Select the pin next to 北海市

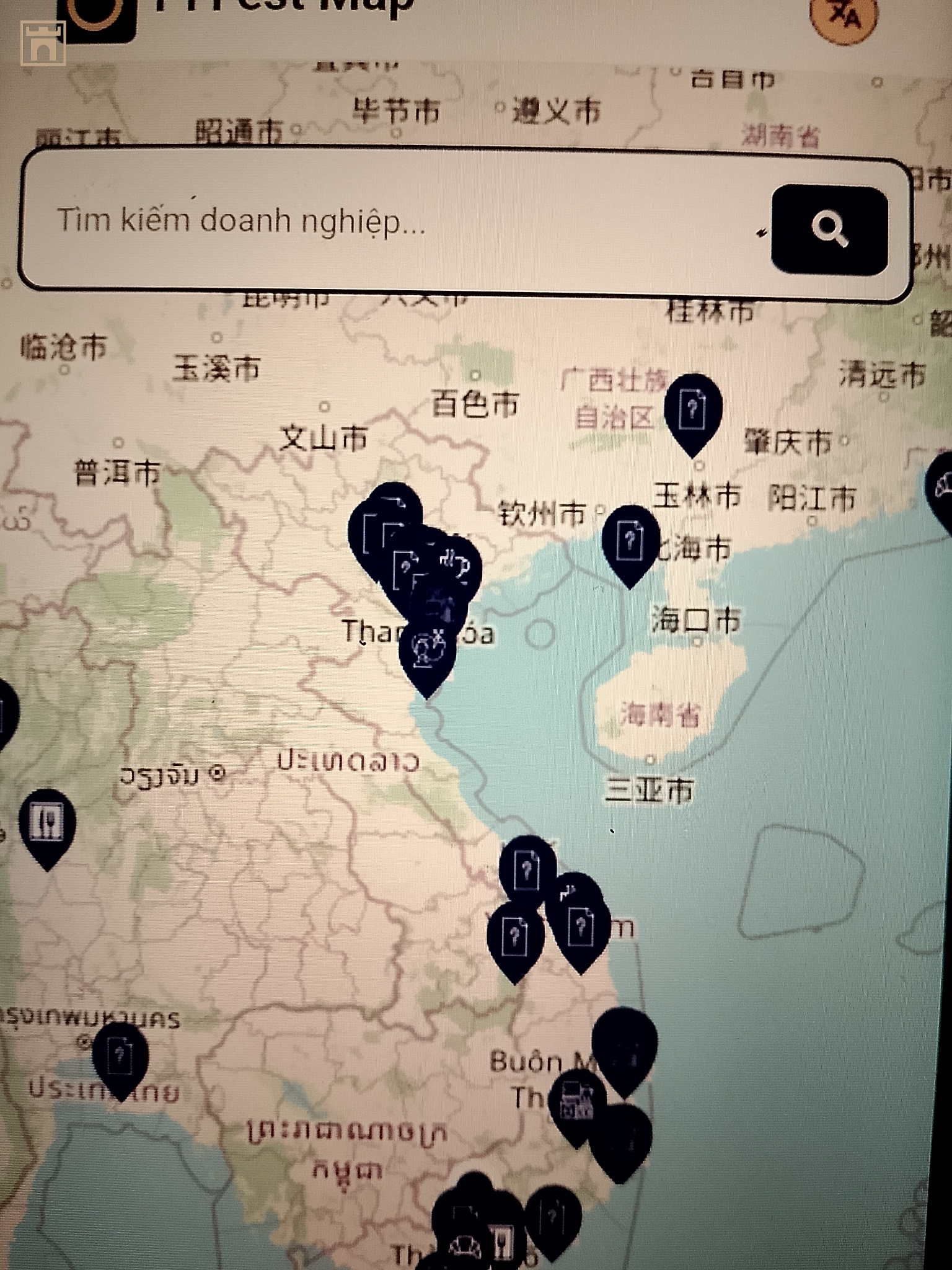630,541
